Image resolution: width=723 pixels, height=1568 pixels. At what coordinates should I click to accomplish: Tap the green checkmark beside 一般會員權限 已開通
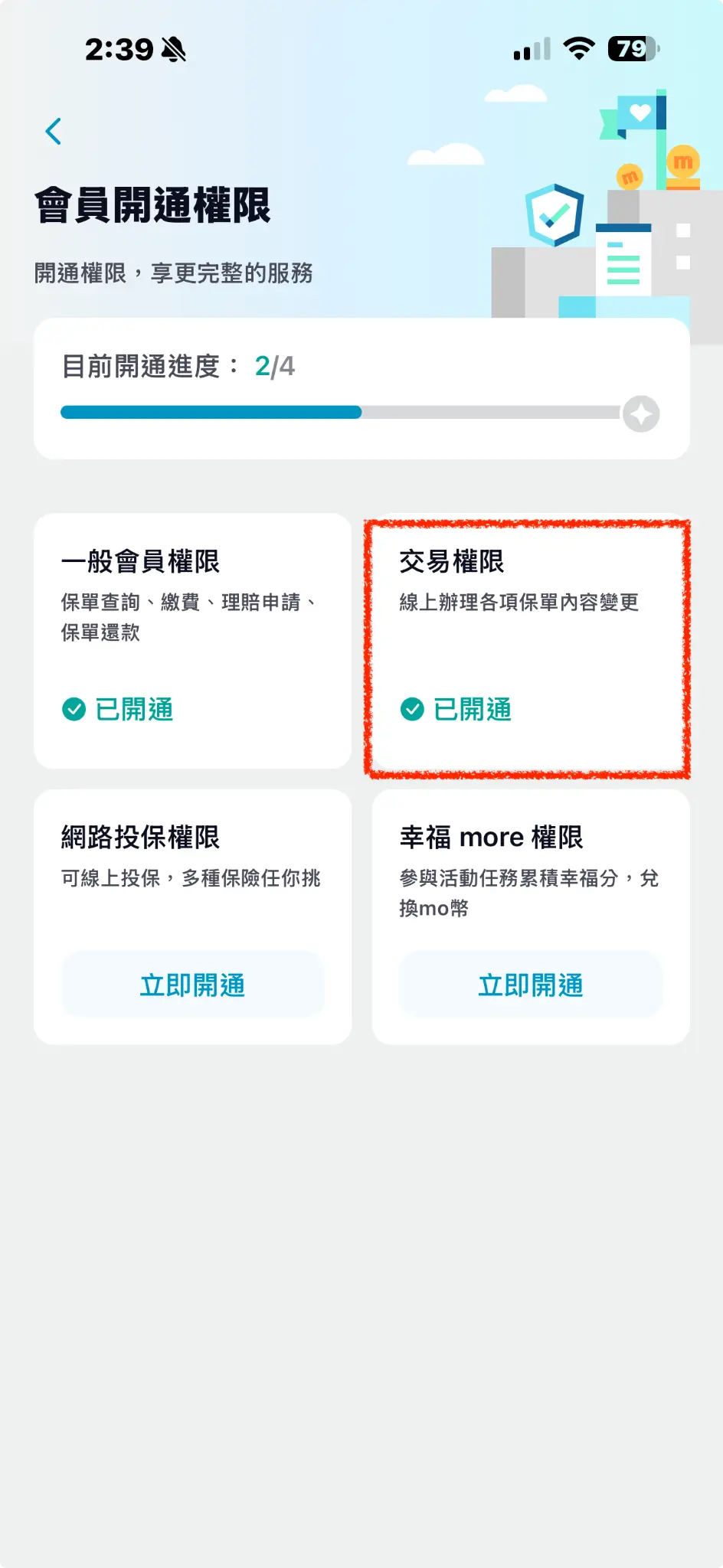[74, 710]
